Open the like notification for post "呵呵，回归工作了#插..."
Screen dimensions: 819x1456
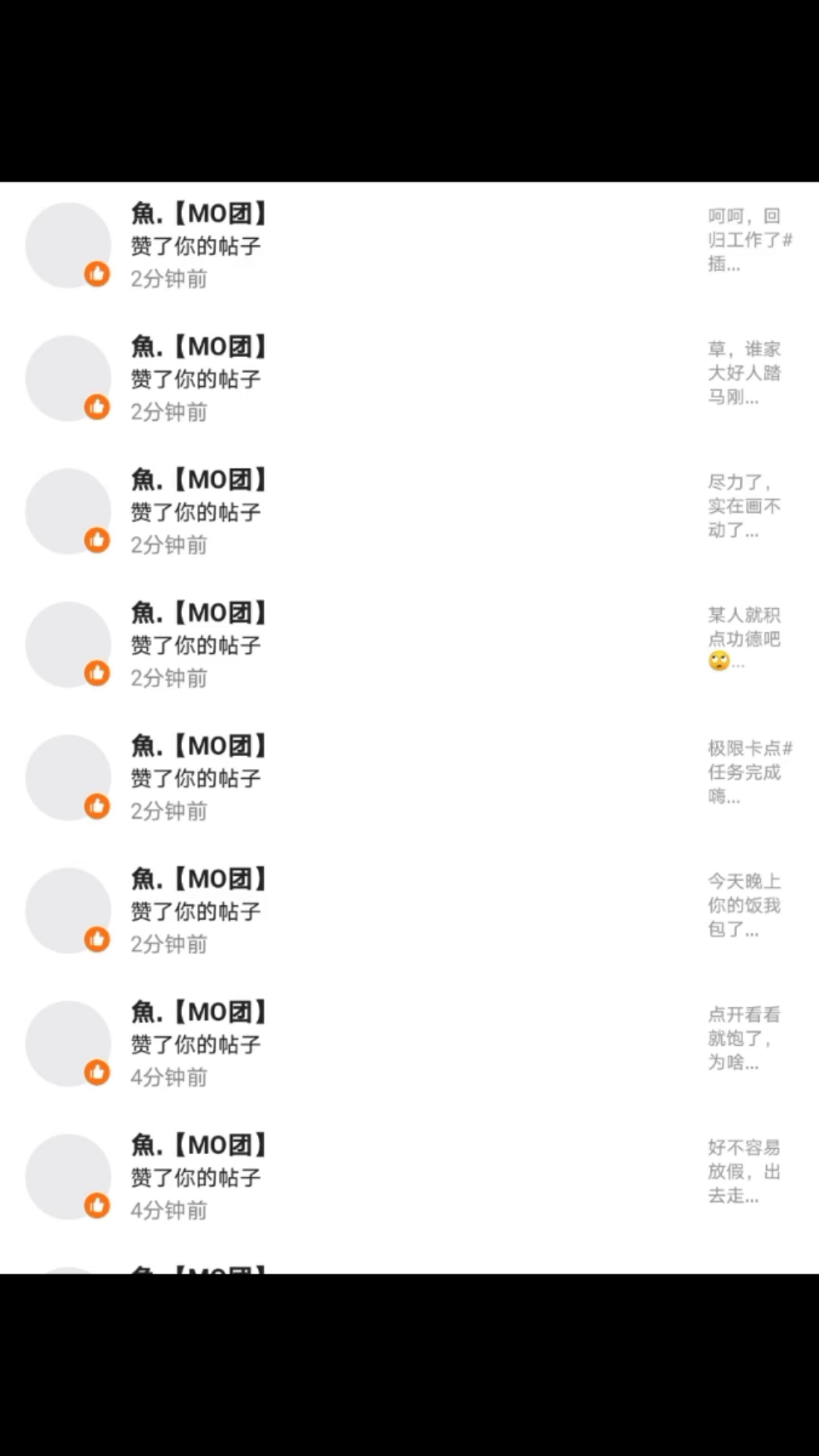coord(409,245)
